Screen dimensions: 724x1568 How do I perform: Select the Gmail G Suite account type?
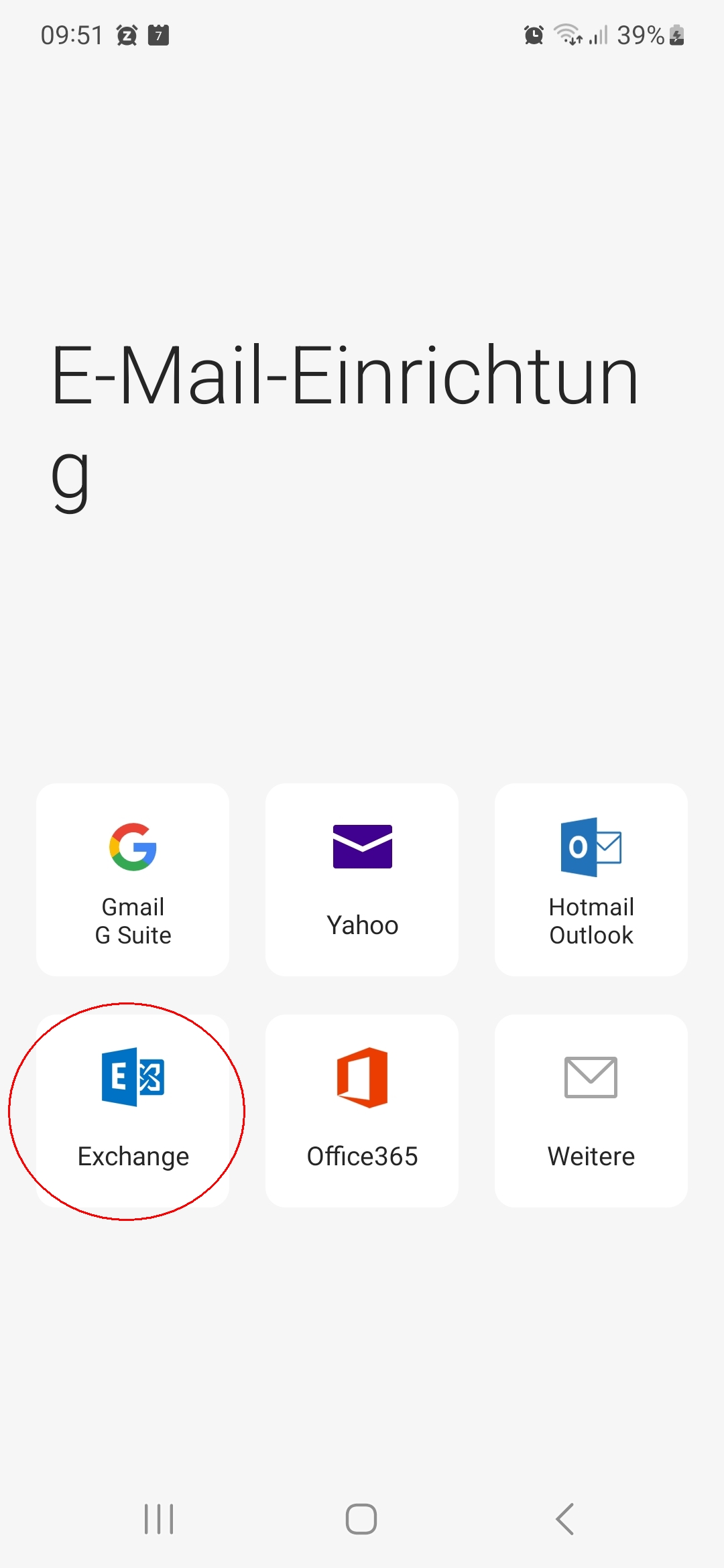(x=133, y=879)
